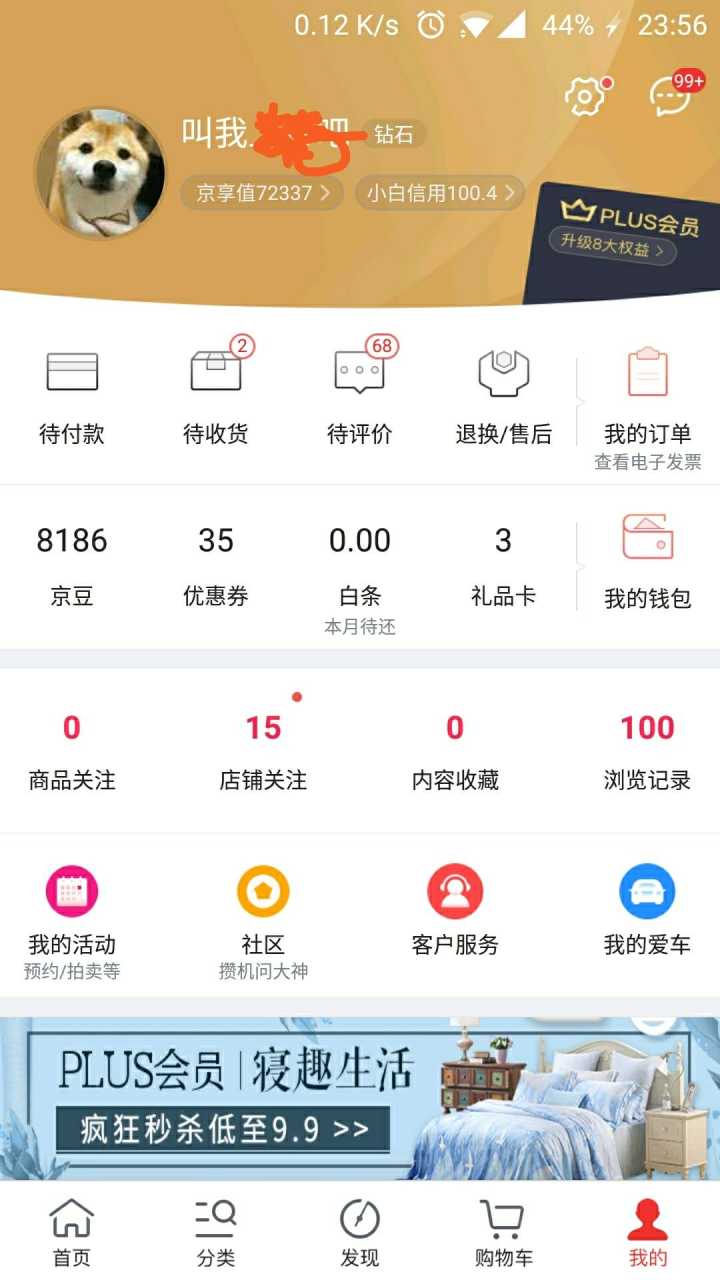Open the messages icon with 99+ badge
Image resolution: width=720 pixels, height=1280 pixels.
click(x=671, y=96)
